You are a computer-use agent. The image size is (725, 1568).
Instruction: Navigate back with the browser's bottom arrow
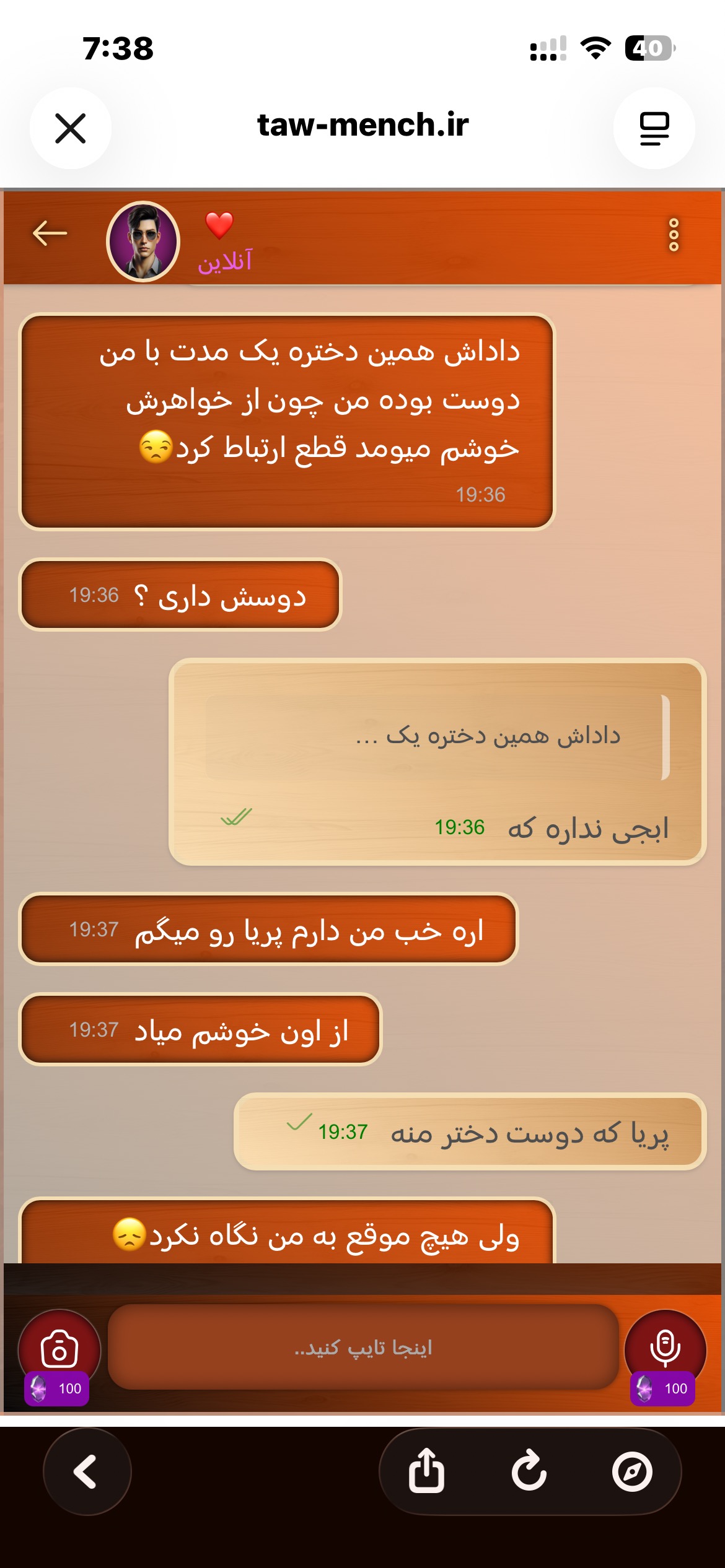pos(87,1471)
